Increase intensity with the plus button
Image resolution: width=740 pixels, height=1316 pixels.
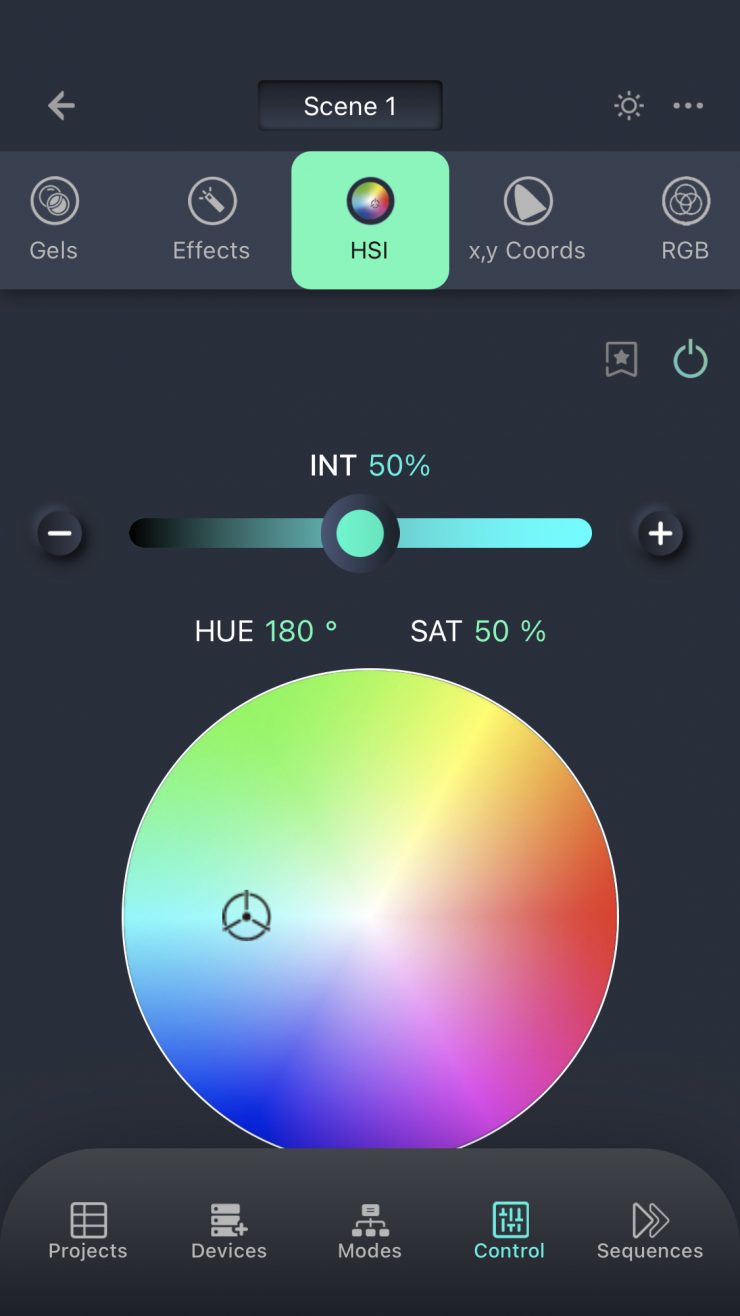pos(660,533)
